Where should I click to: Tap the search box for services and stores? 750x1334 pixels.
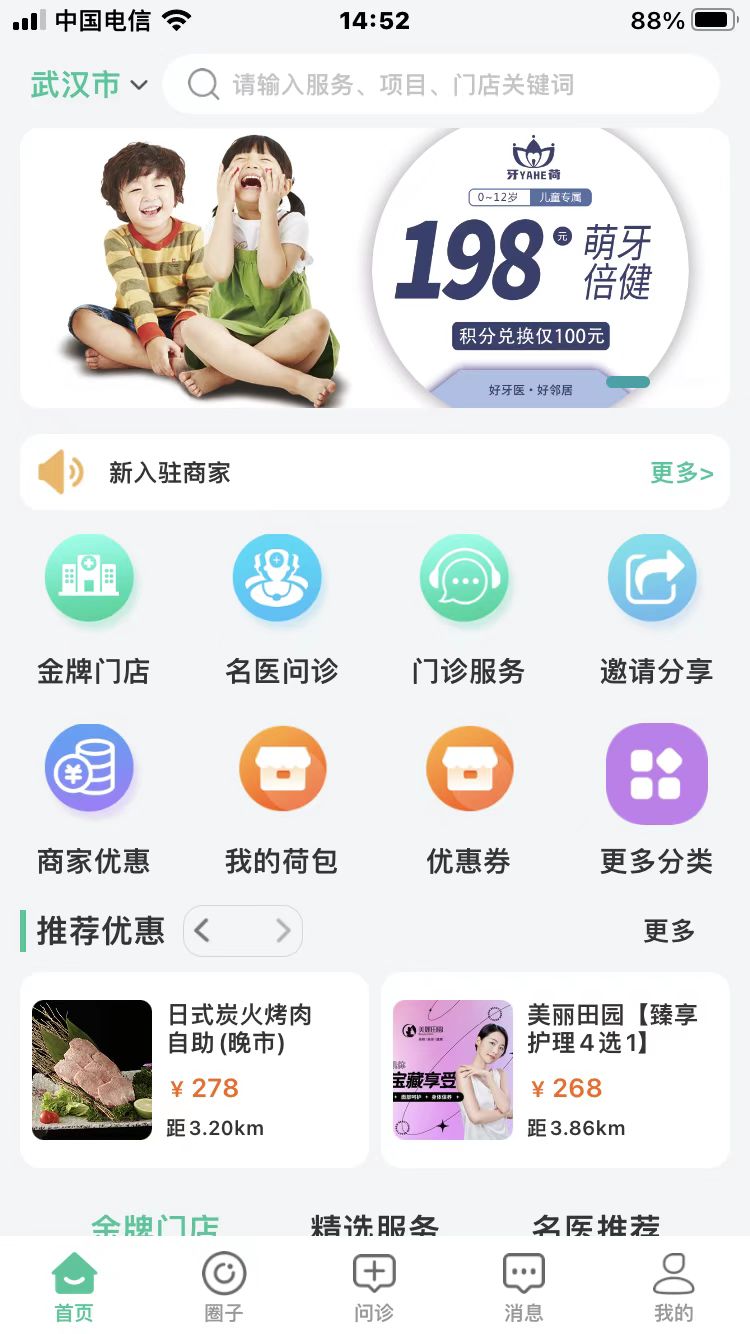click(440, 85)
